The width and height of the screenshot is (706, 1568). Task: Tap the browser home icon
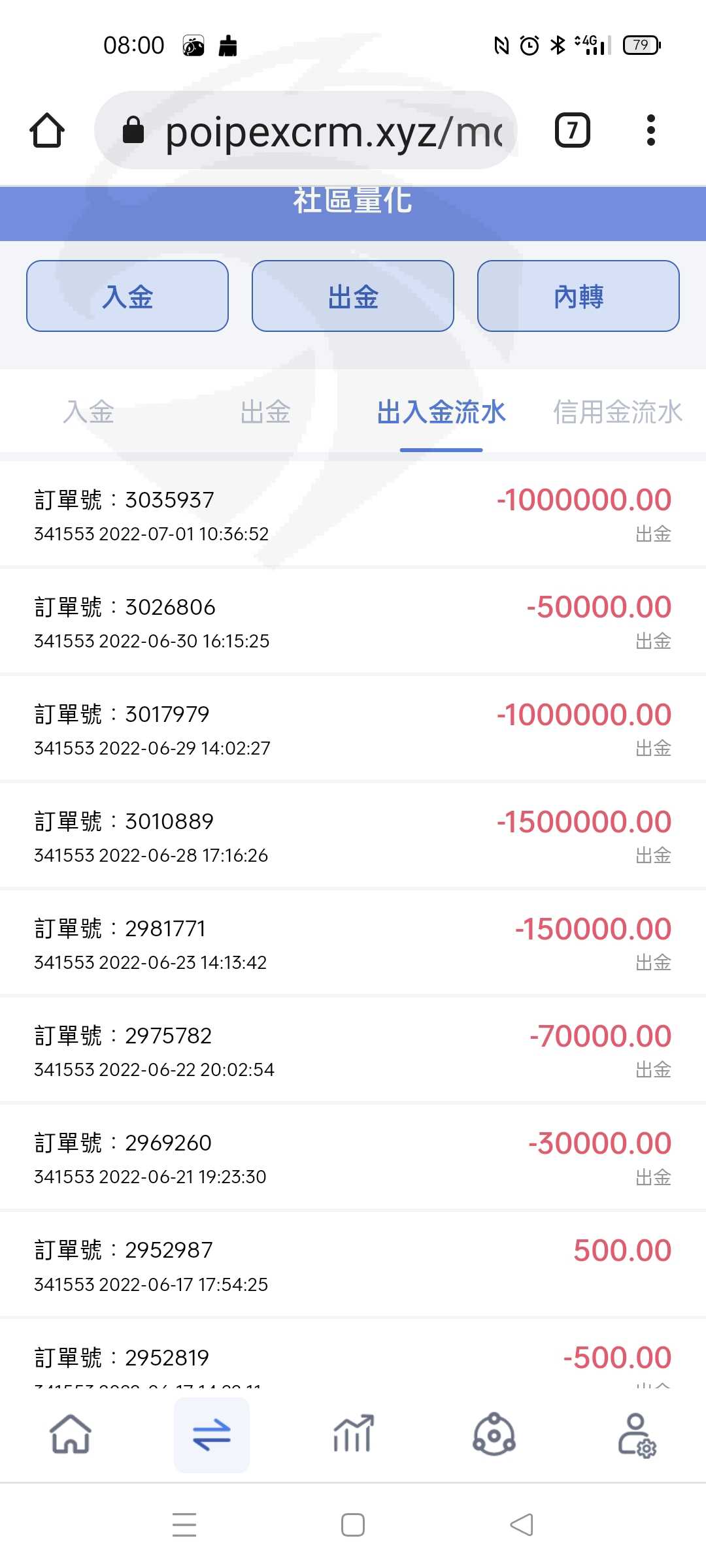coord(47,131)
